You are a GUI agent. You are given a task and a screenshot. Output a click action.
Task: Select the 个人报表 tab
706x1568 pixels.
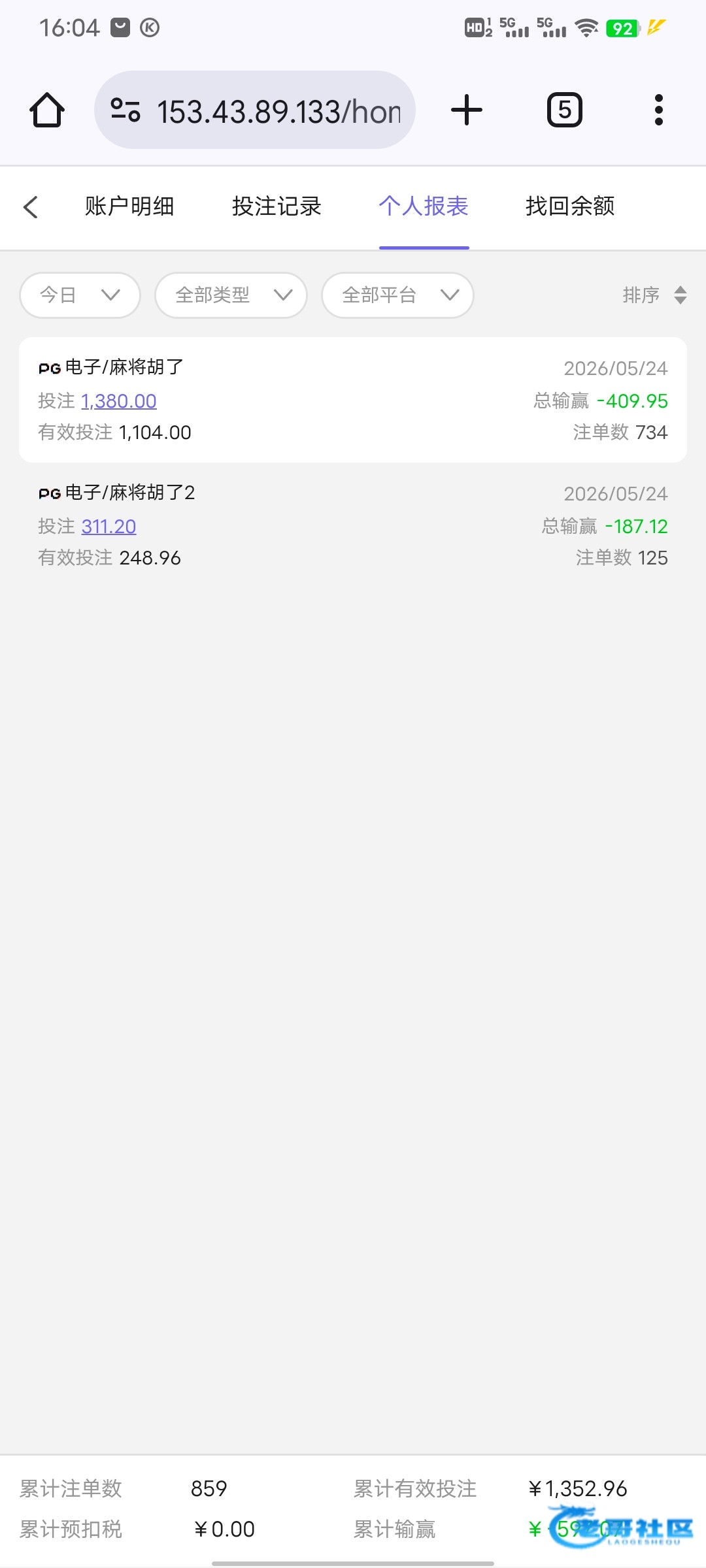(x=424, y=206)
